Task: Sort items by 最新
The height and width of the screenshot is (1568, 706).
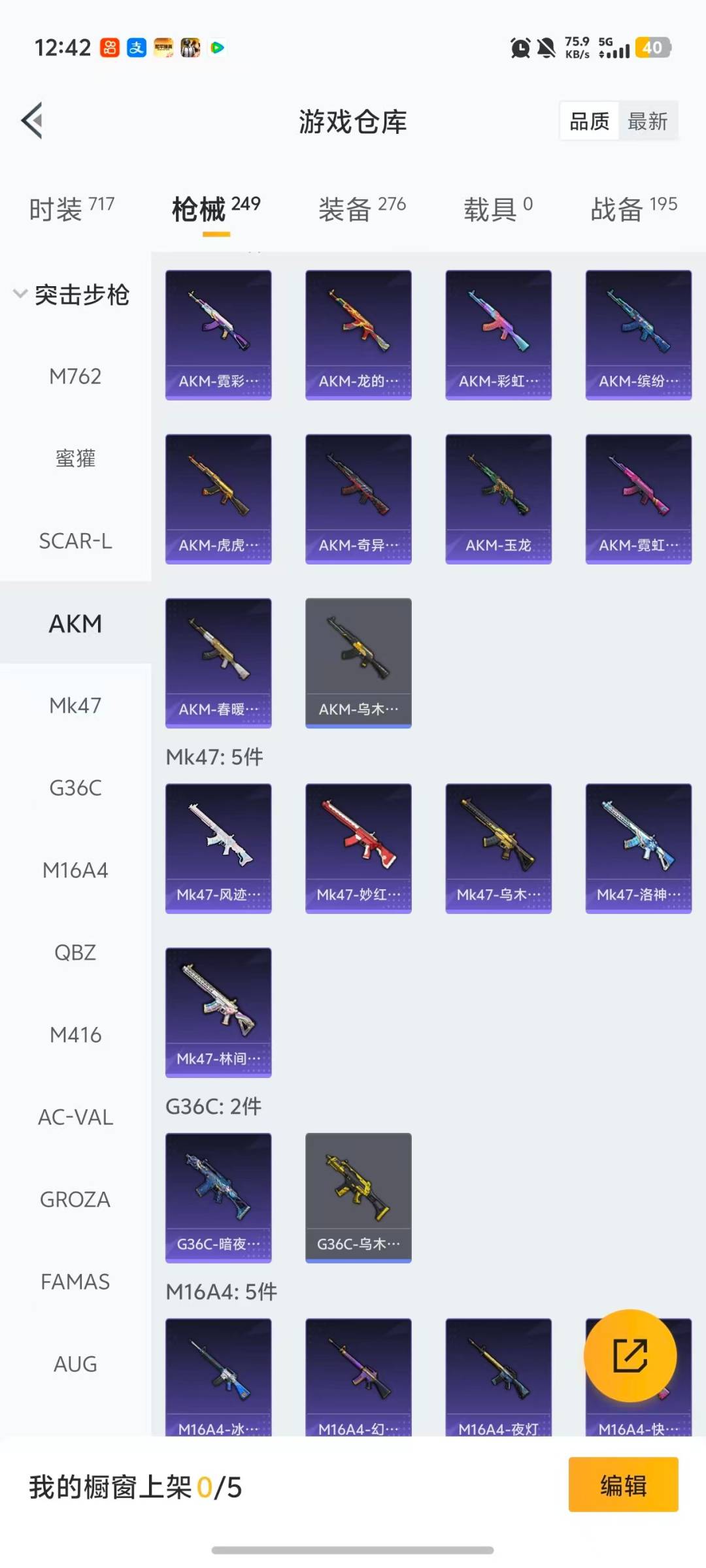Action: click(x=647, y=121)
